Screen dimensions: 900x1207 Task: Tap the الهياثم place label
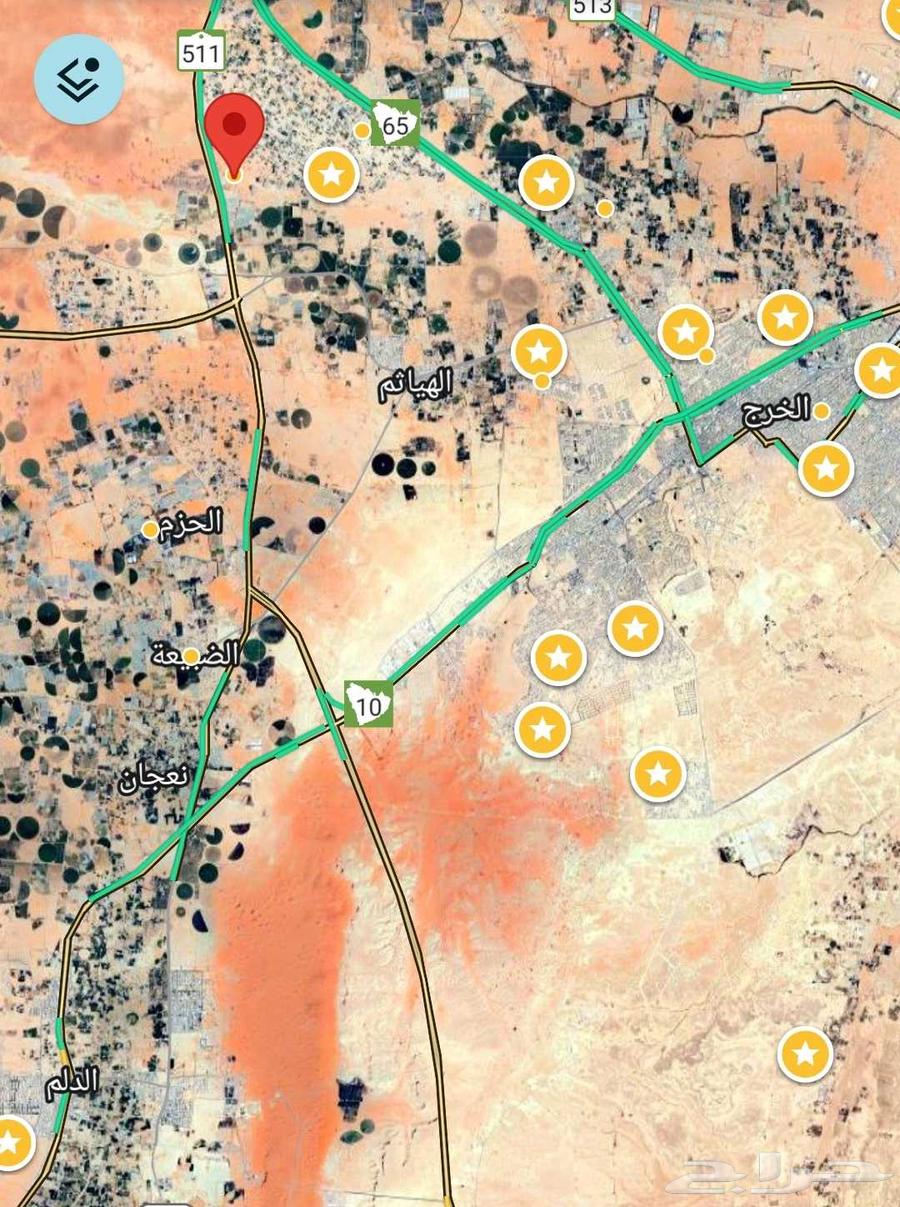(415, 383)
